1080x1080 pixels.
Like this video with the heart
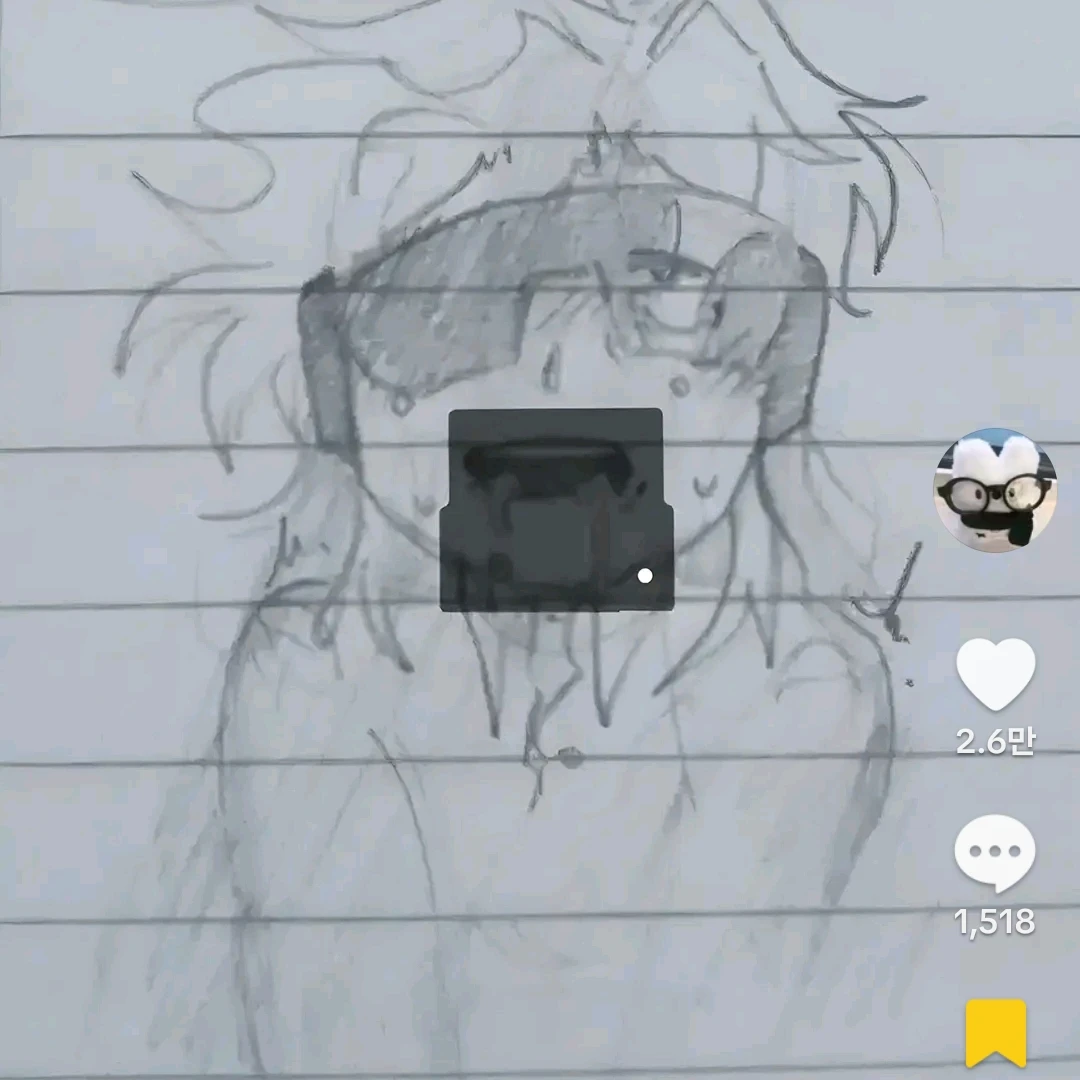[x=995, y=675]
